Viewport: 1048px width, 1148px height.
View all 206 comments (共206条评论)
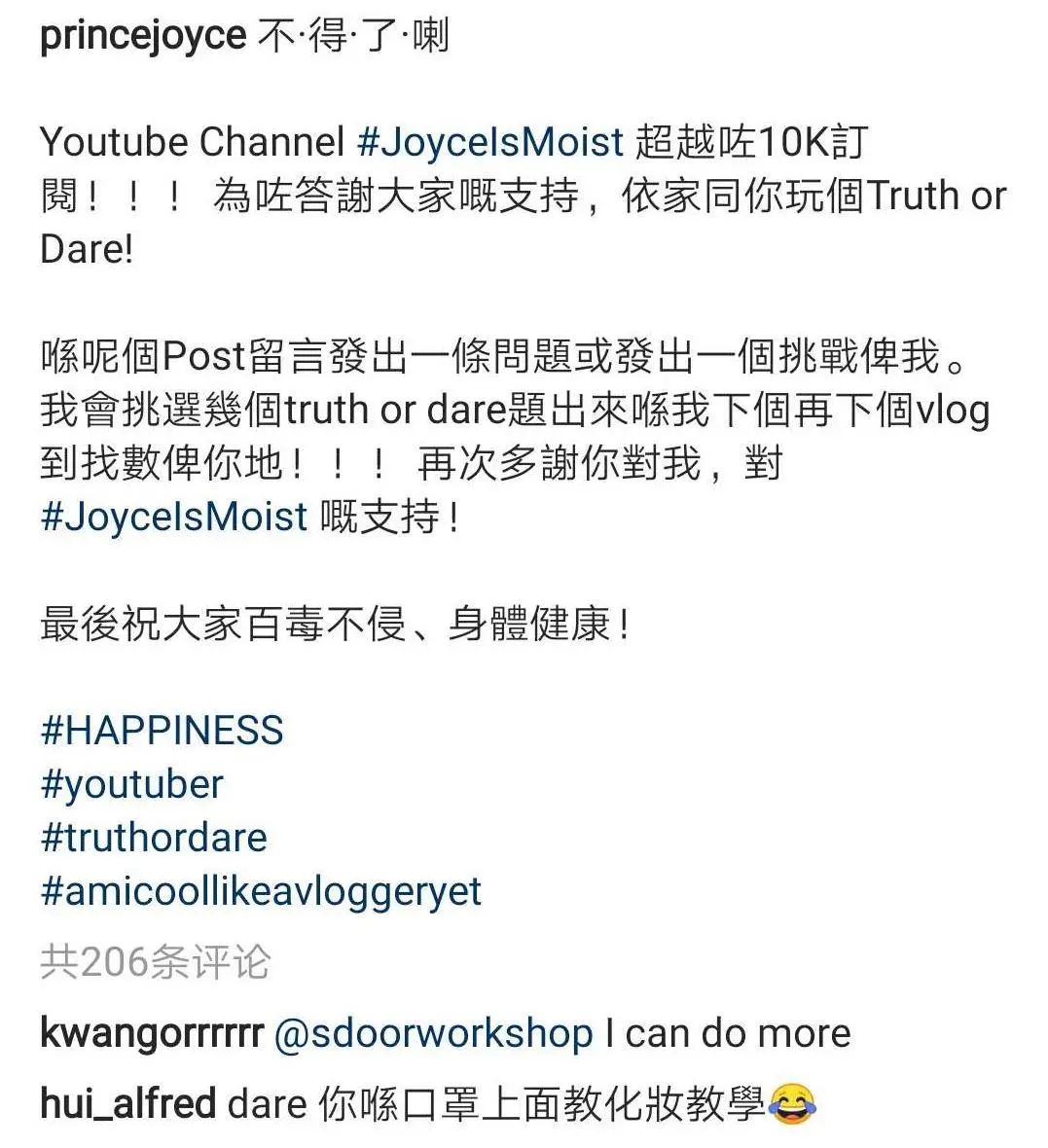point(155,962)
